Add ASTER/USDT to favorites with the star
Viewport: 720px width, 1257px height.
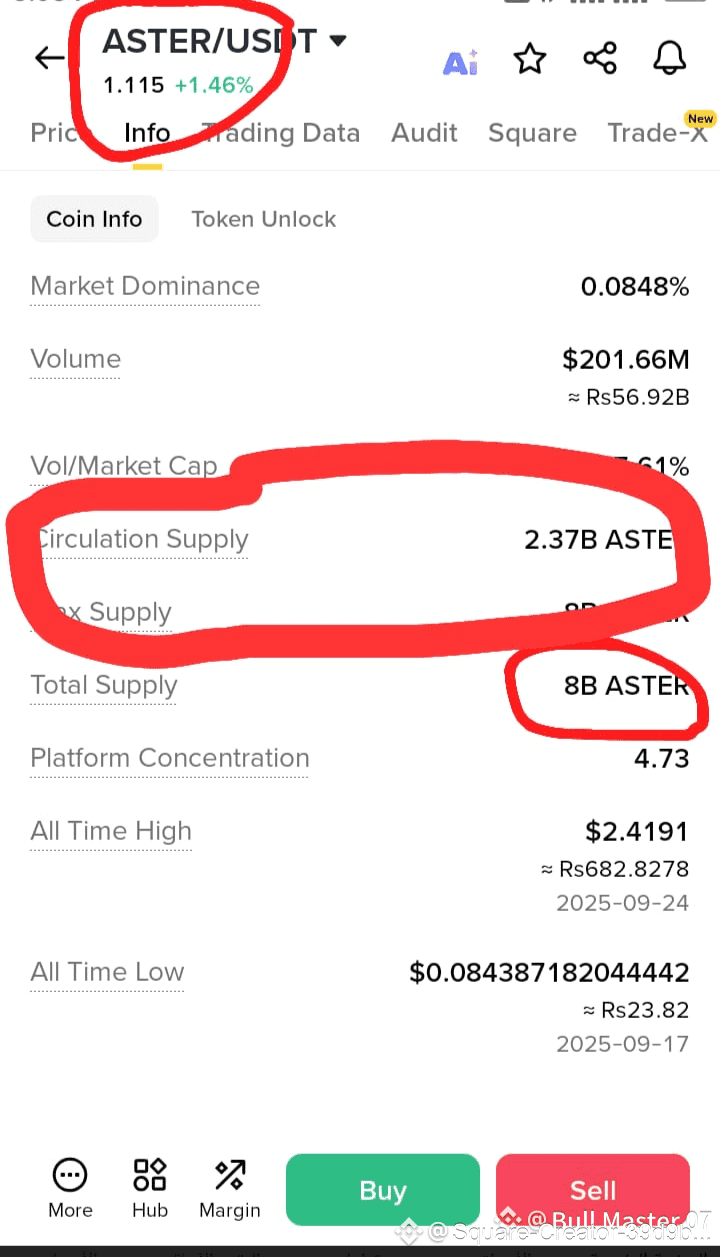pos(530,59)
